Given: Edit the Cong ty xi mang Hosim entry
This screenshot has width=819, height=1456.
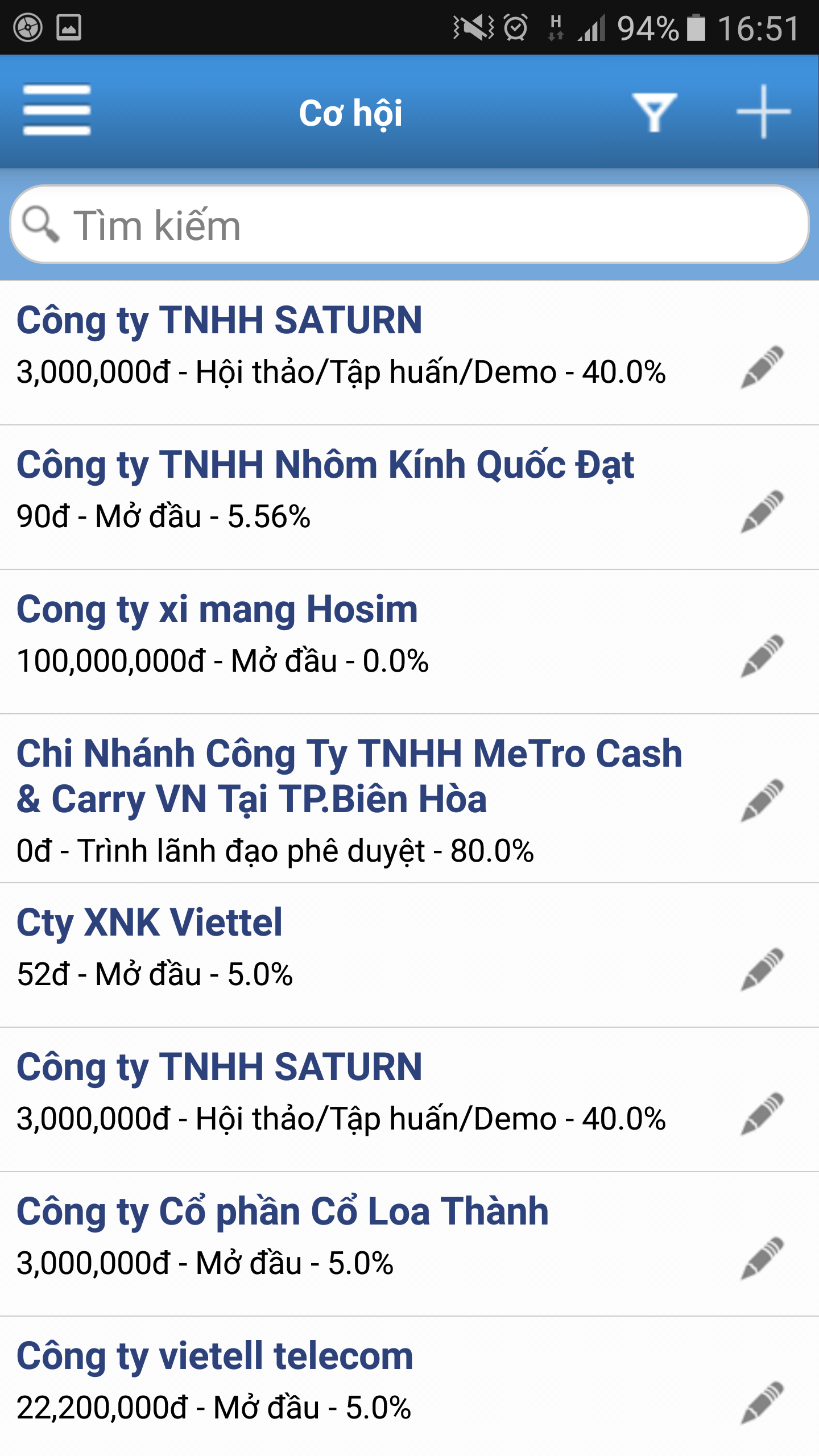Looking at the screenshot, I should (762, 656).
